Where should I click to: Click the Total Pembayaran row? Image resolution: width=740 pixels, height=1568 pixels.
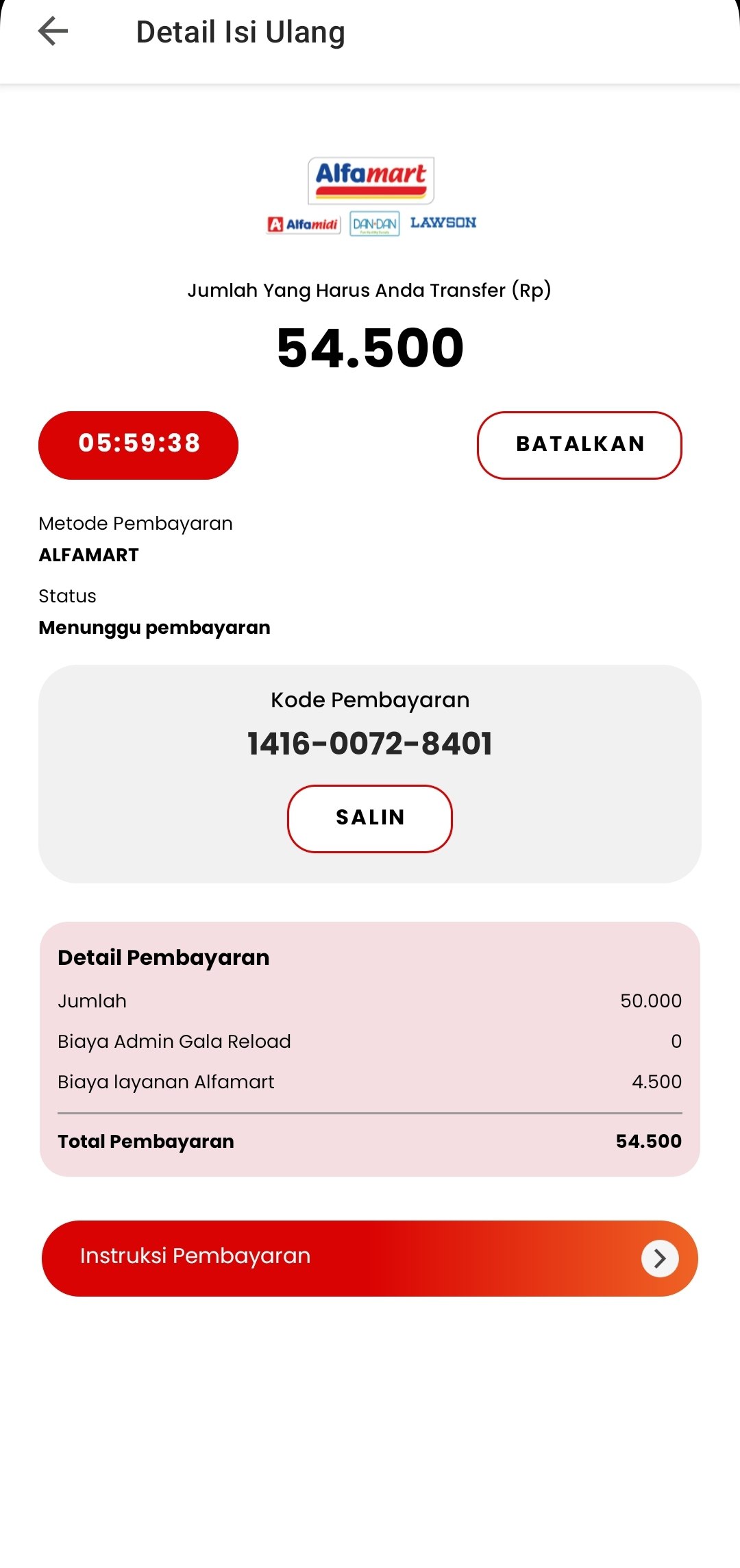click(370, 1140)
